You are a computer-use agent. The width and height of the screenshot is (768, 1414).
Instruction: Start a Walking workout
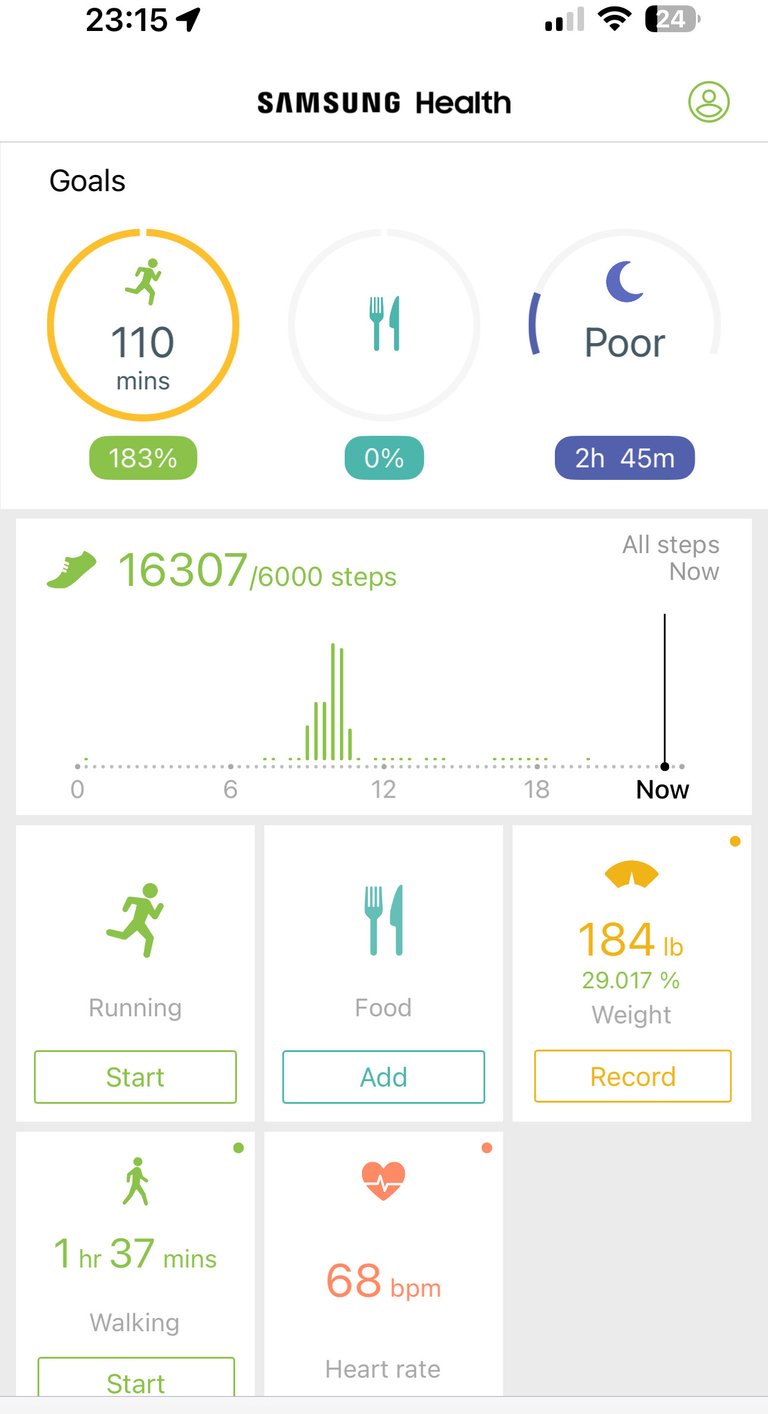135,1381
